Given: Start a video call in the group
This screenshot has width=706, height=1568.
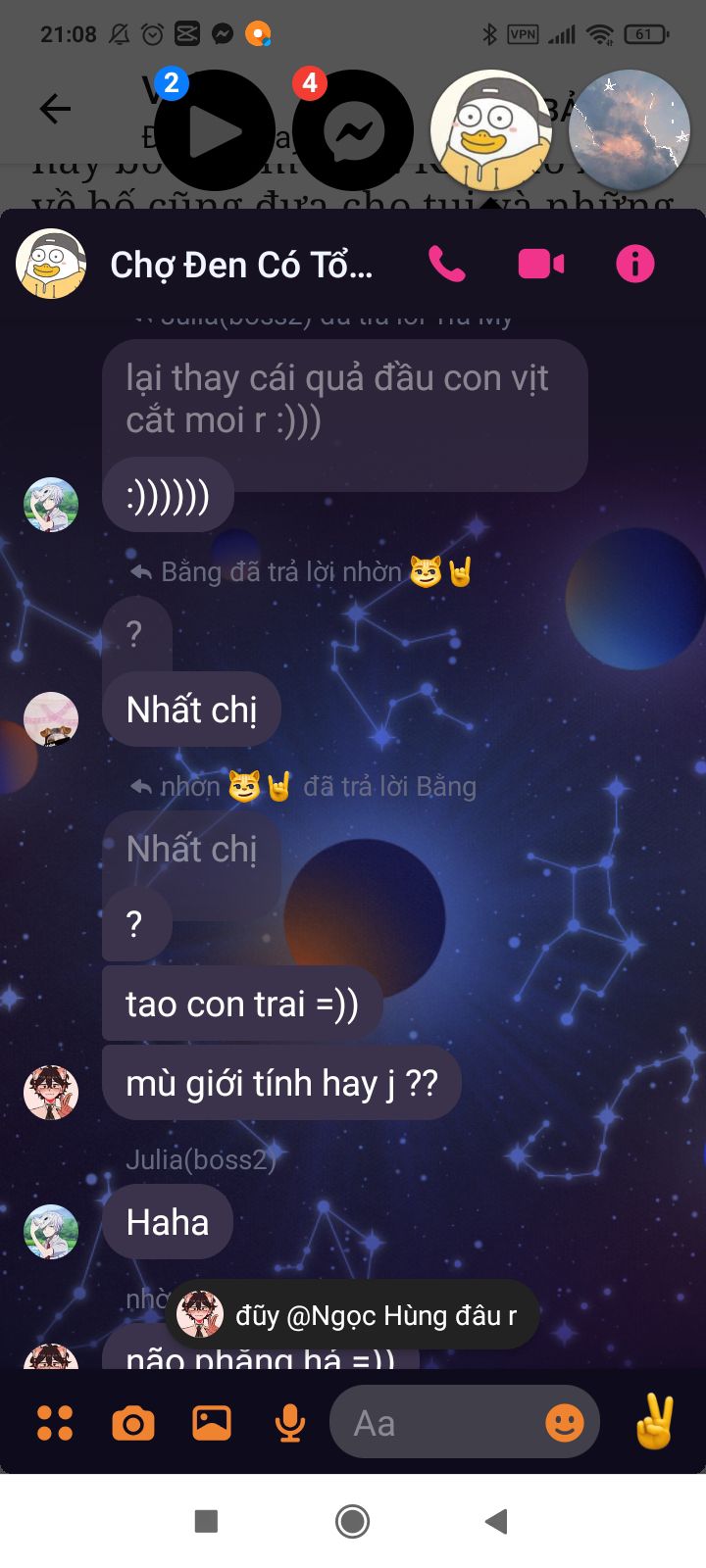Looking at the screenshot, I should coord(541,264).
